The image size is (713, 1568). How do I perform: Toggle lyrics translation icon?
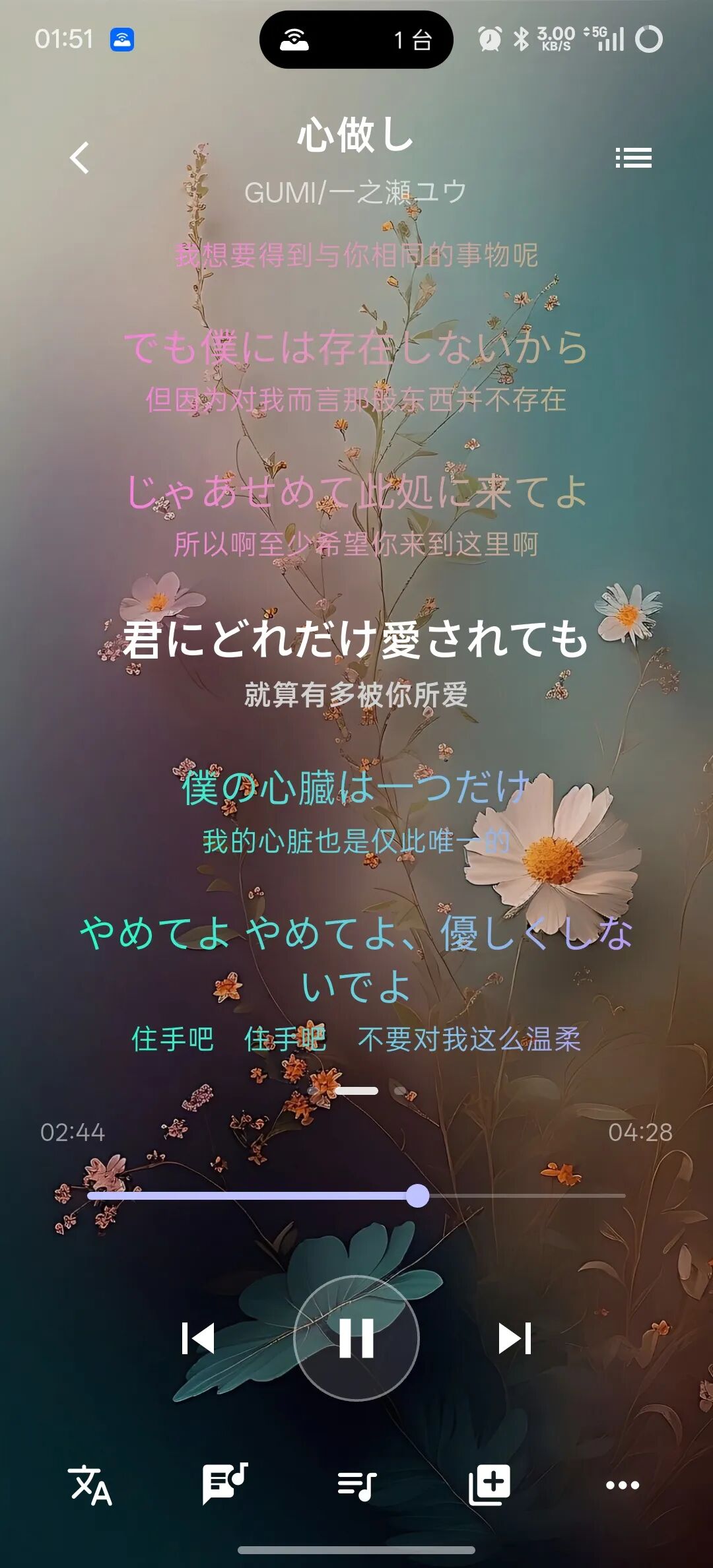click(x=90, y=1485)
